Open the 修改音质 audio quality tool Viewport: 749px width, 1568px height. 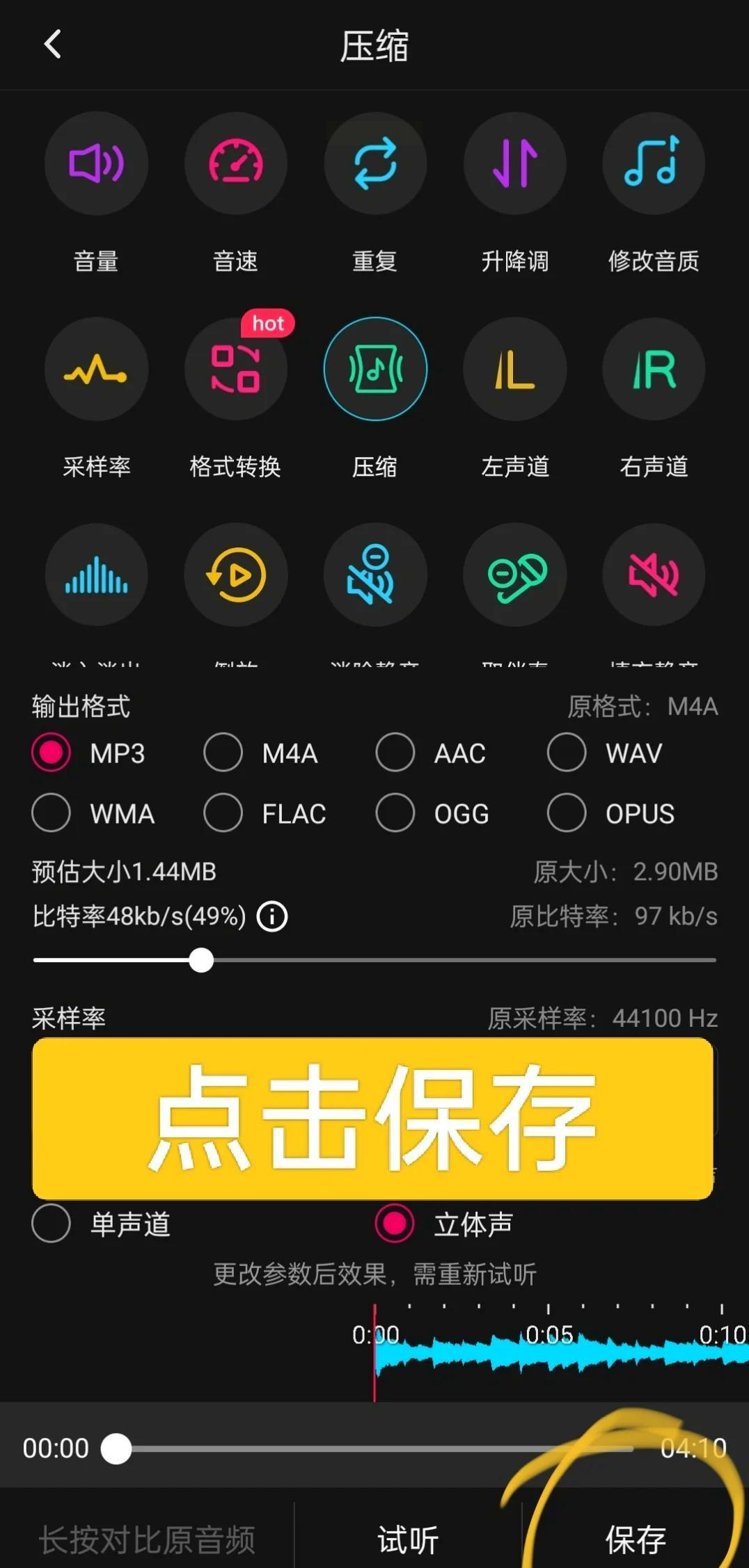(x=654, y=164)
